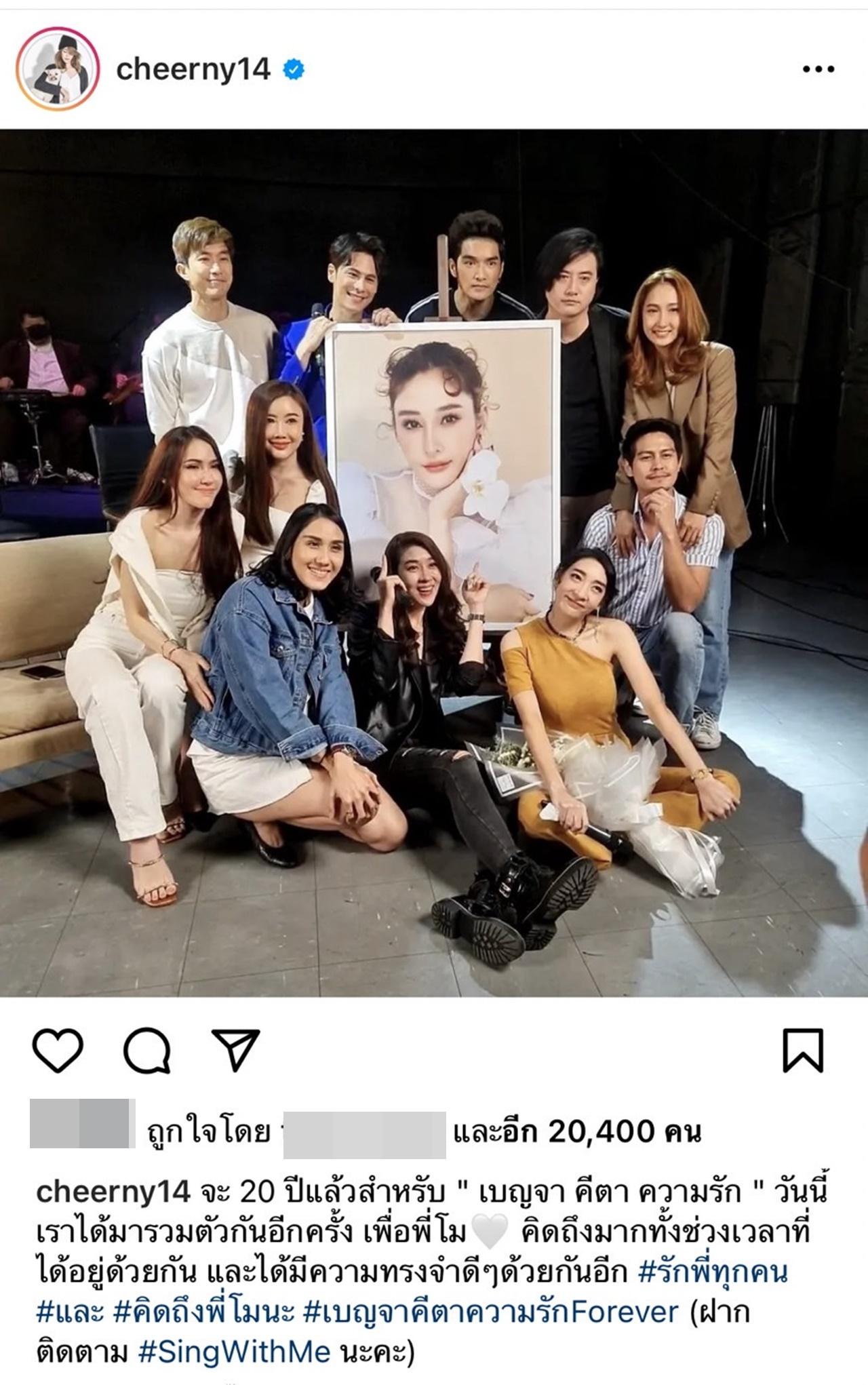Like this post with the heart
Viewport: 868px width, 1385px height.
coord(58,1051)
